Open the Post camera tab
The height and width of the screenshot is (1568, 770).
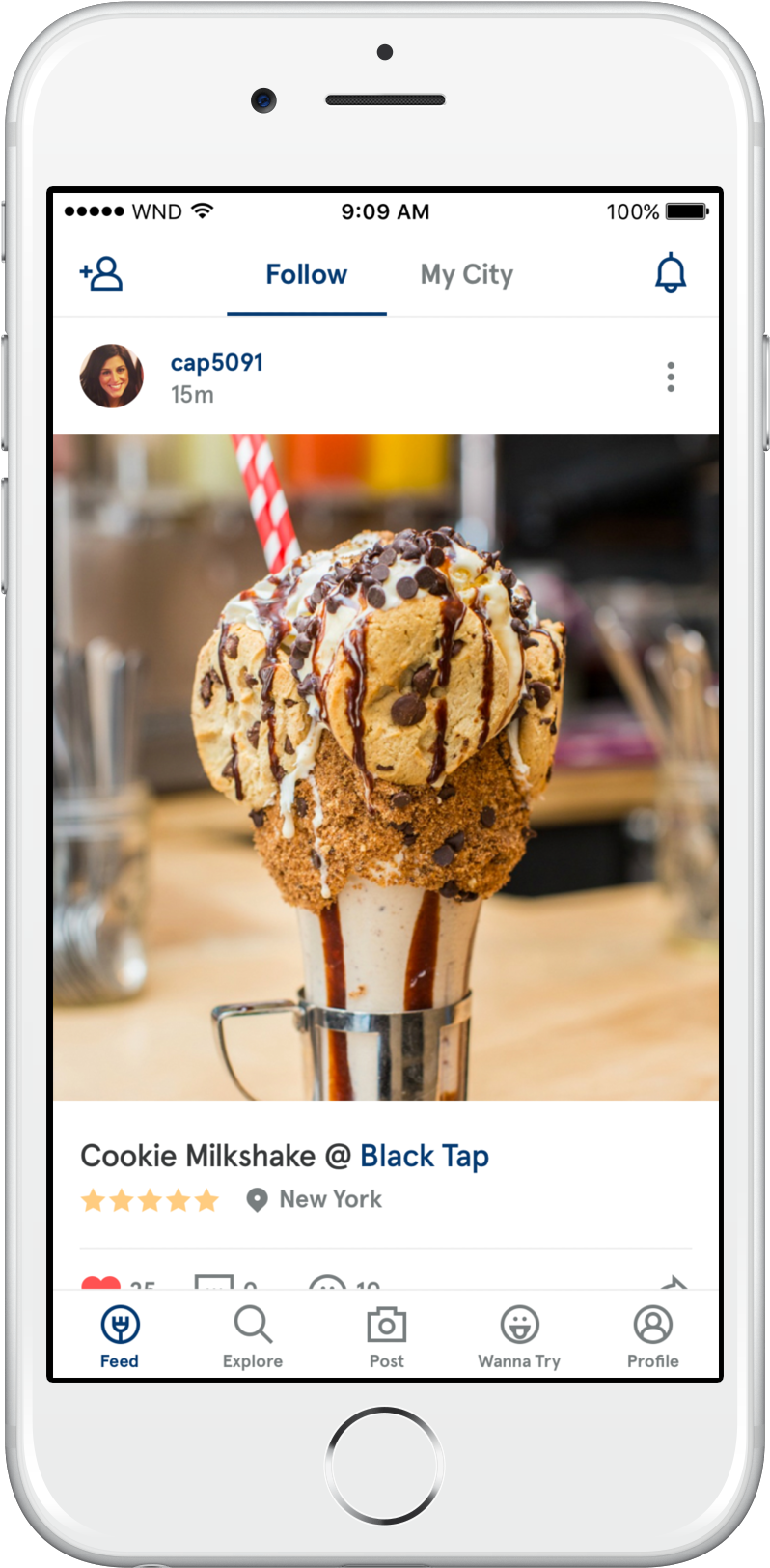pos(386,1337)
